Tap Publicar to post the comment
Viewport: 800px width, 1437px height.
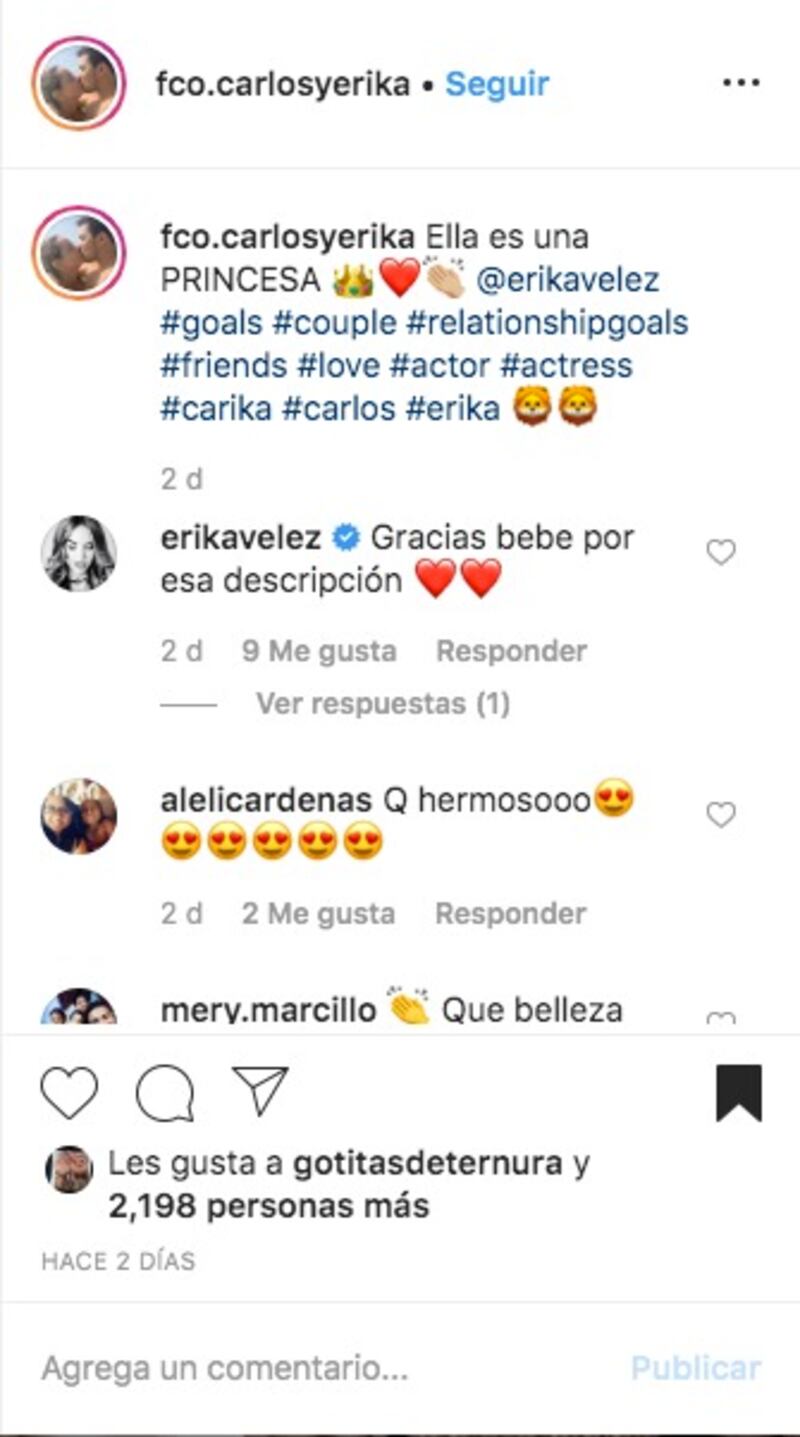695,1368
